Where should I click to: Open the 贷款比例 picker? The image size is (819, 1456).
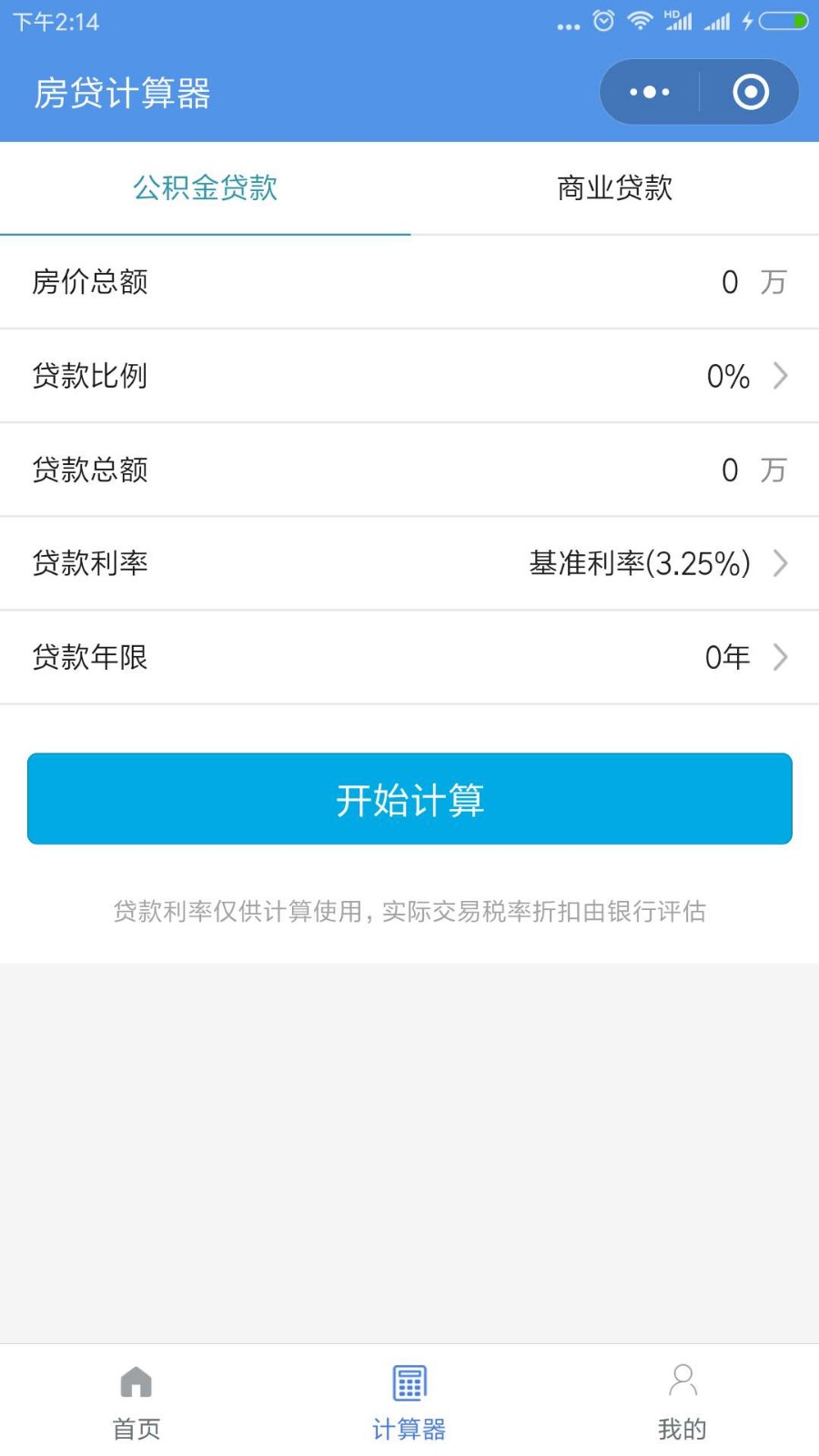pos(409,376)
